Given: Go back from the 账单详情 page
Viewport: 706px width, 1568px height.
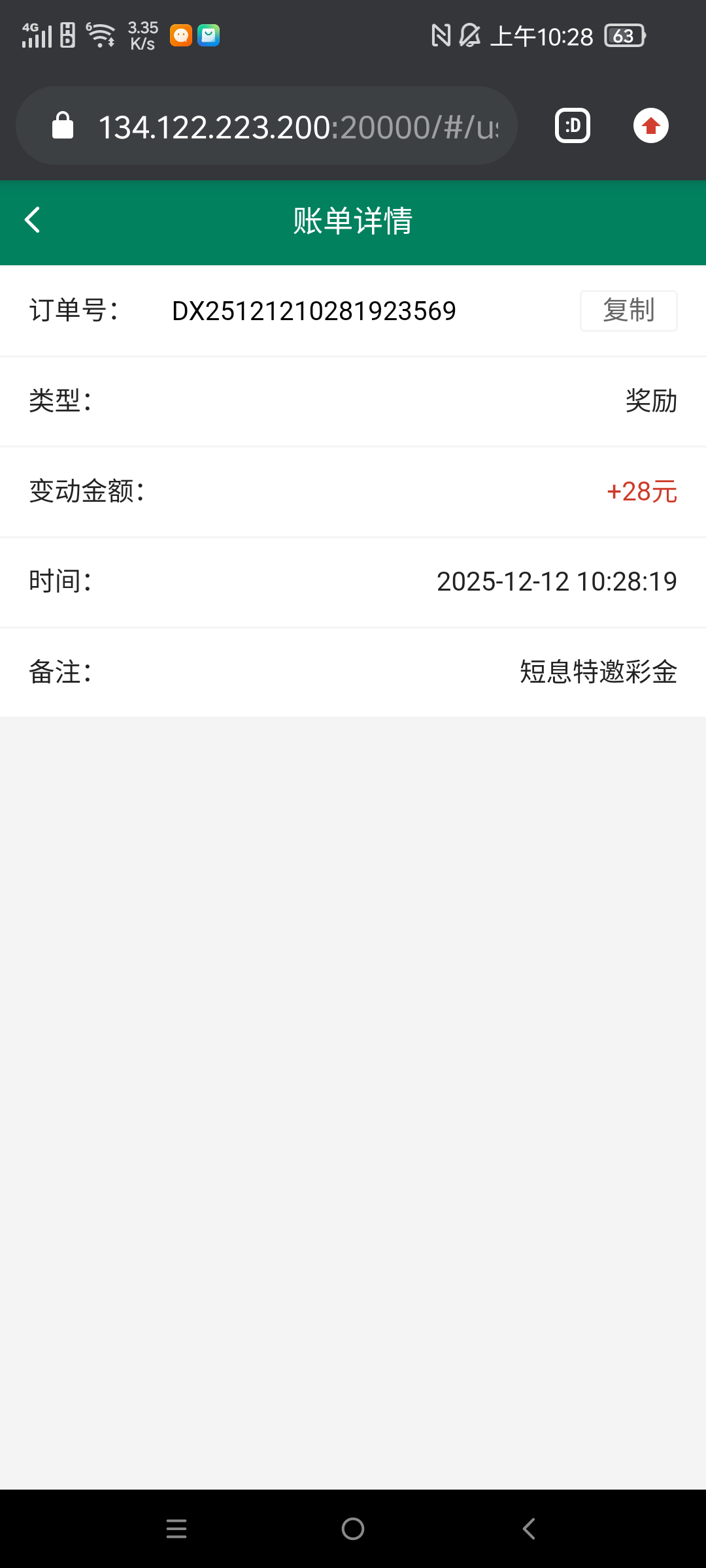Looking at the screenshot, I should tap(33, 220).
